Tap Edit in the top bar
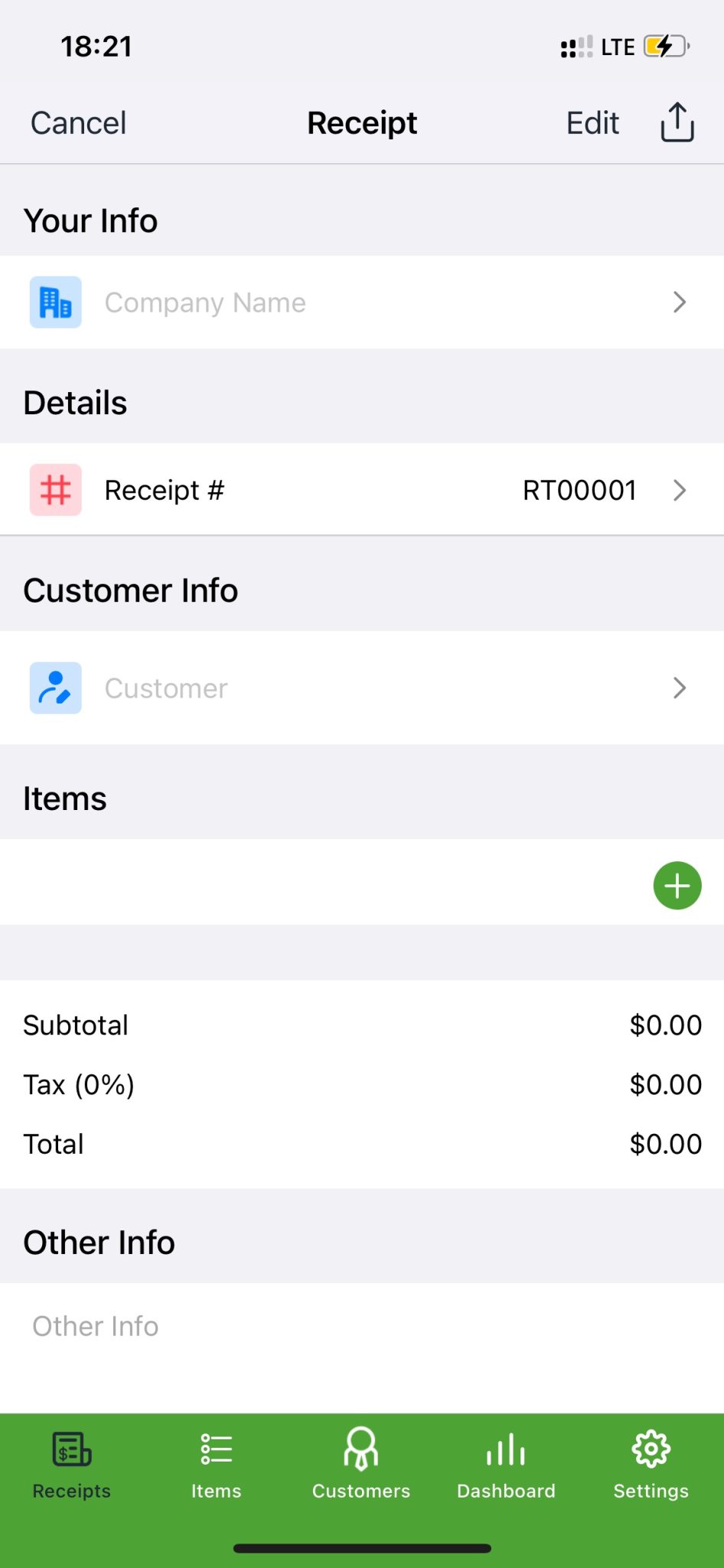 point(592,122)
